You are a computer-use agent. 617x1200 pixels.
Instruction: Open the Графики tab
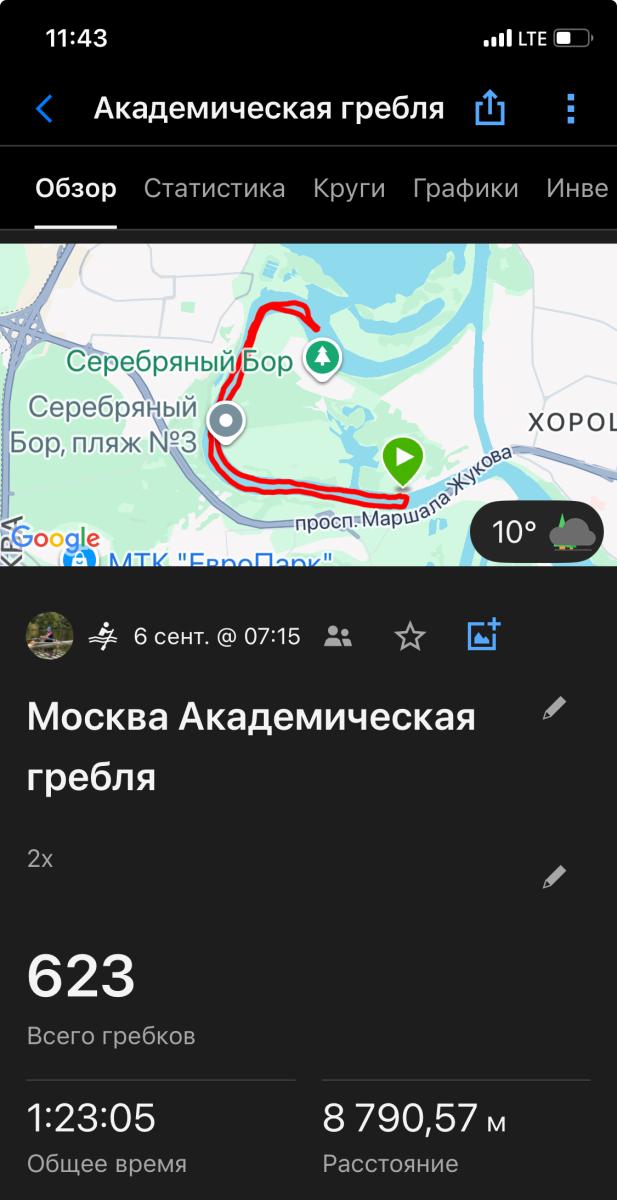coord(465,188)
